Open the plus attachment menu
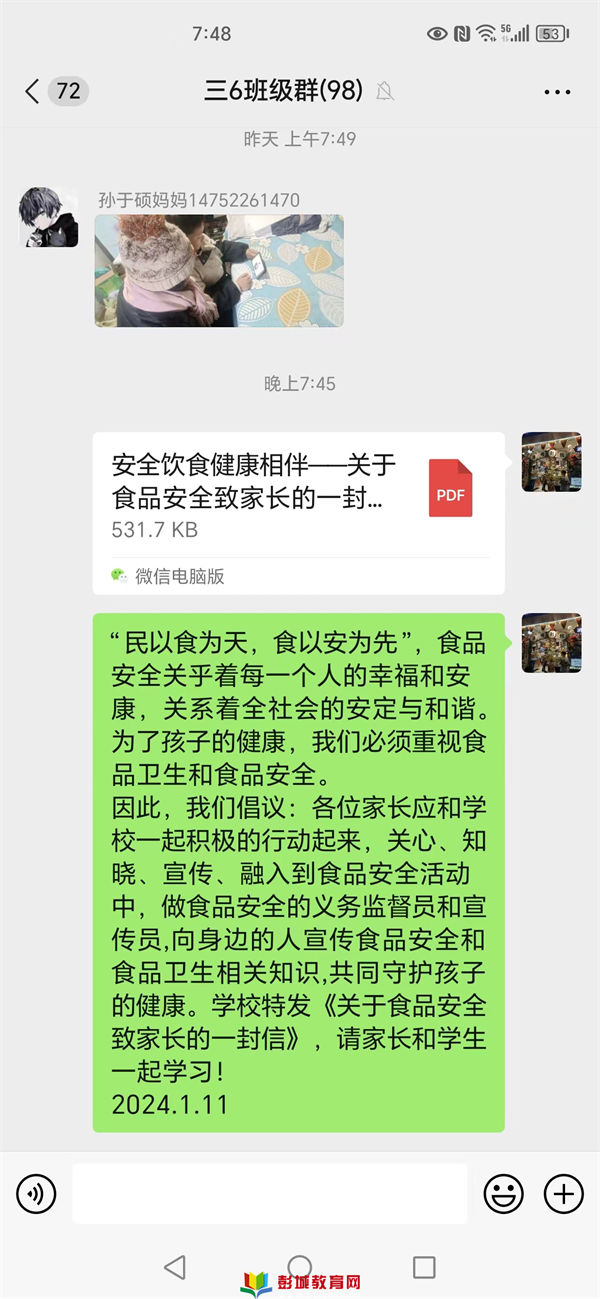This screenshot has width=600, height=1299. point(563,1193)
